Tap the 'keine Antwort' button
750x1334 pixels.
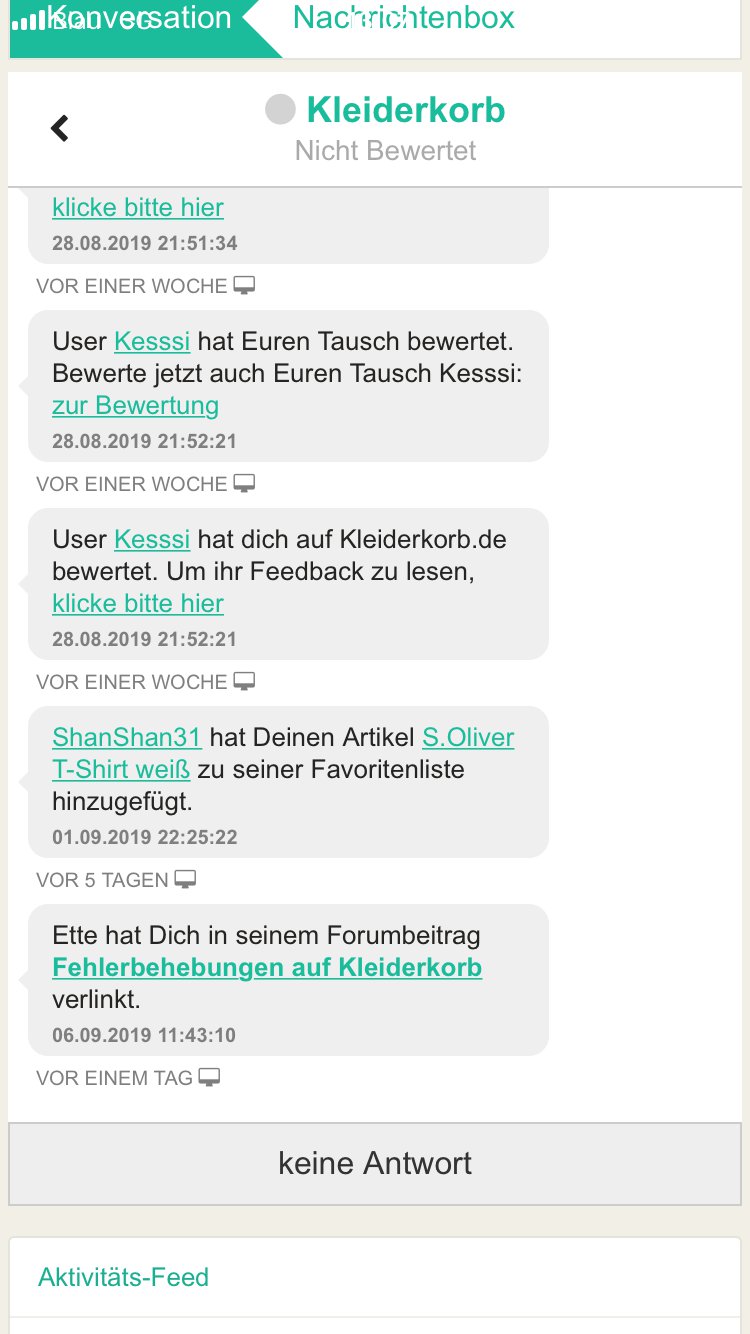click(375, 1163)
